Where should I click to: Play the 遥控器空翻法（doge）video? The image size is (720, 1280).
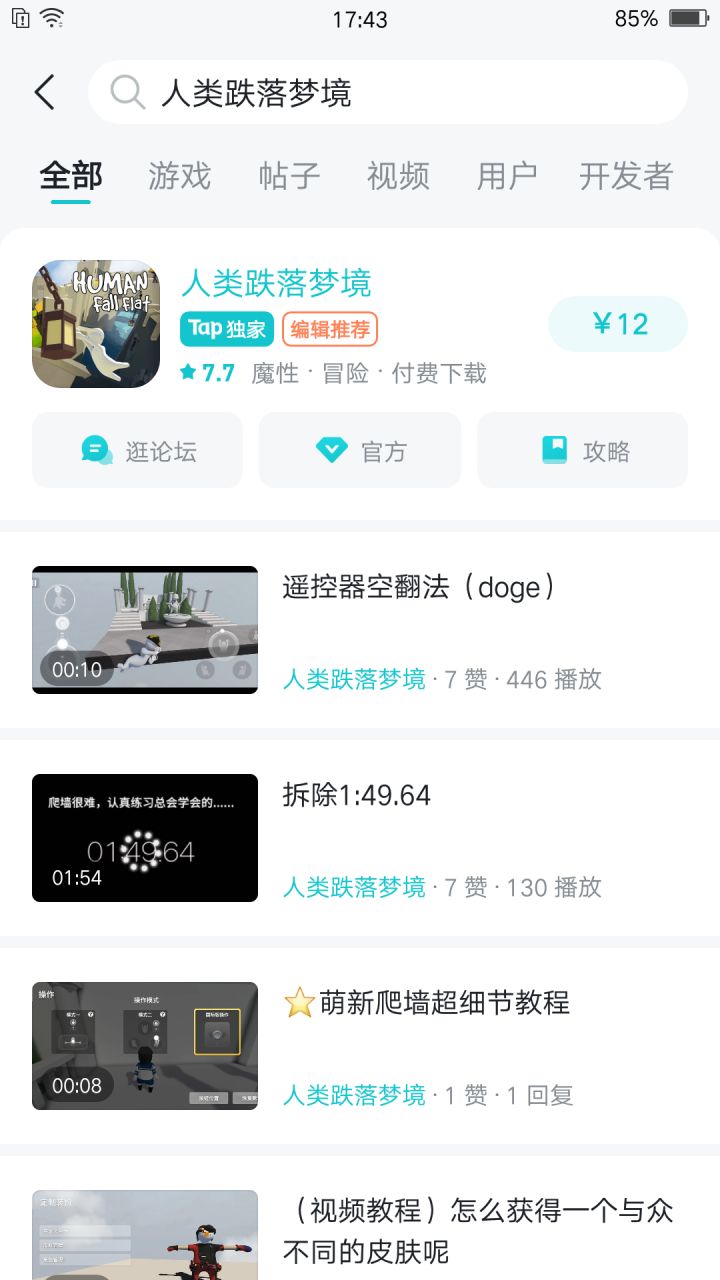click(145, 630)
